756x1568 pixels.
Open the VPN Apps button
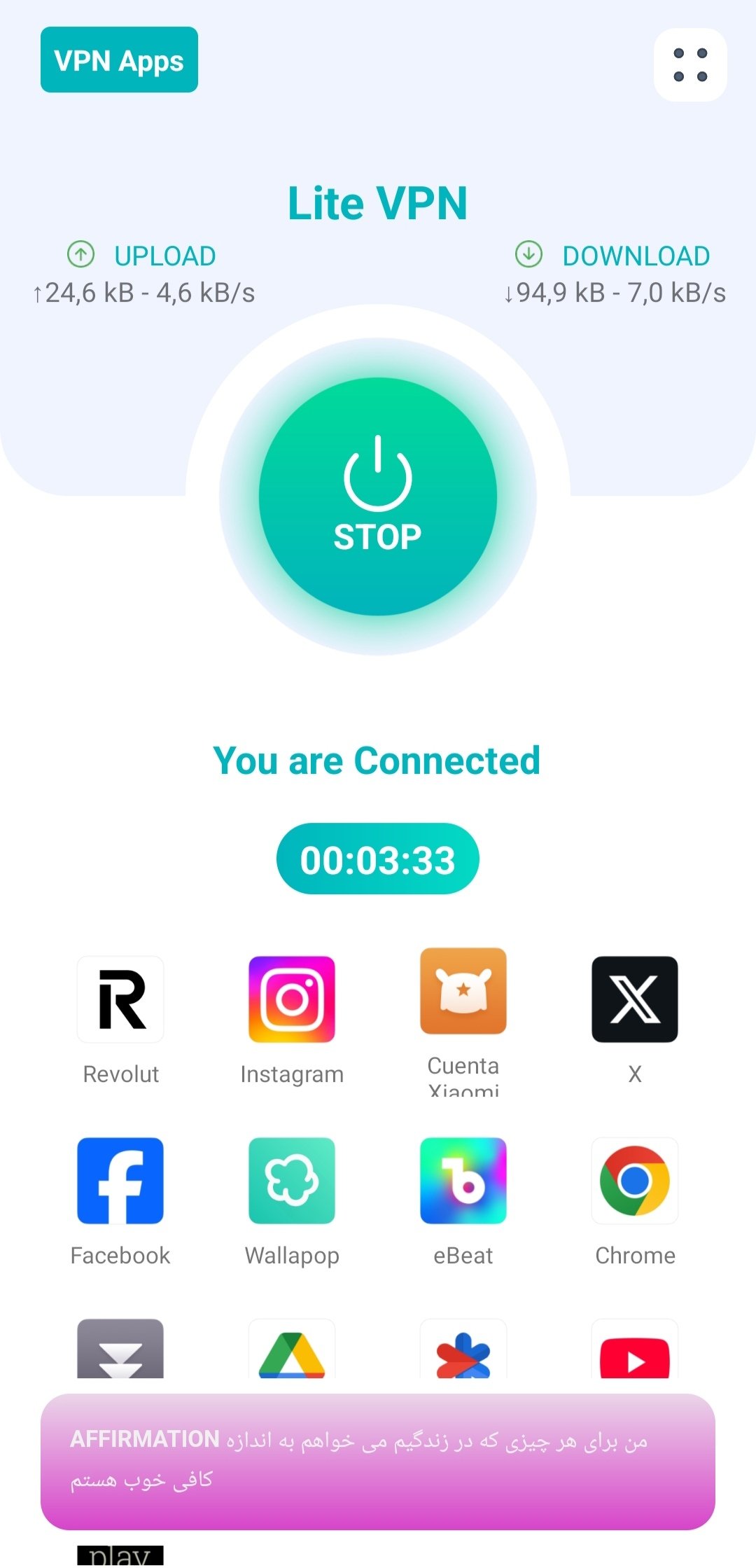point(119,60)
